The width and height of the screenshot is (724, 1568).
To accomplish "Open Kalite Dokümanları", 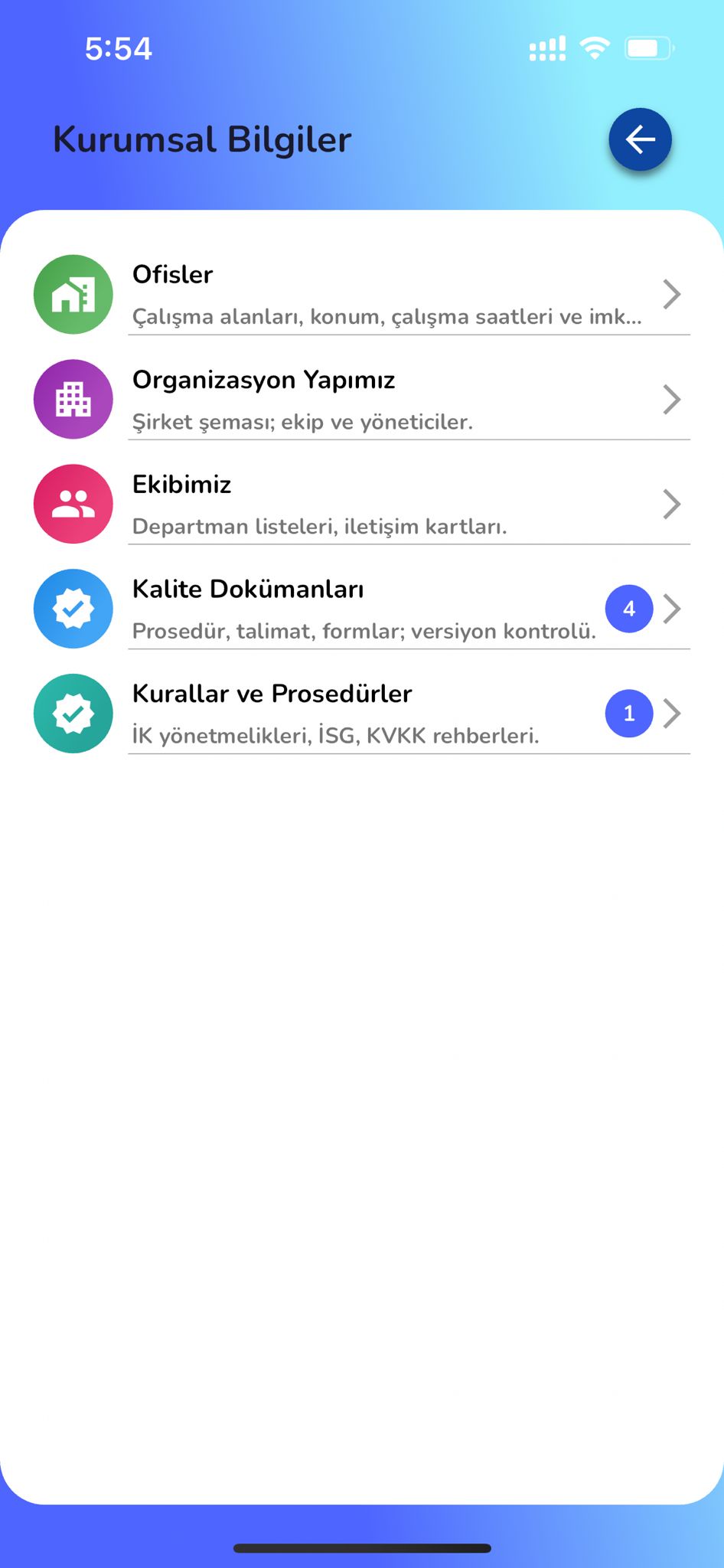I will pos(362,609).
